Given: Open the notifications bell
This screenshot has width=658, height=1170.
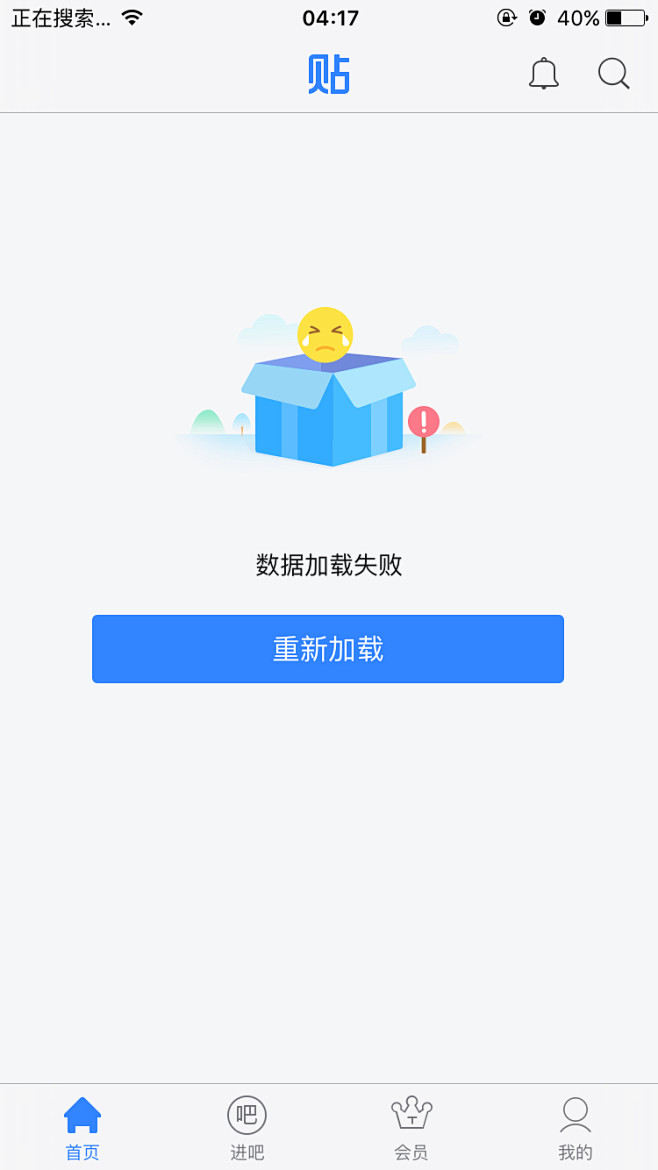Looking at the screenshot, I should [x=543, y=74].
